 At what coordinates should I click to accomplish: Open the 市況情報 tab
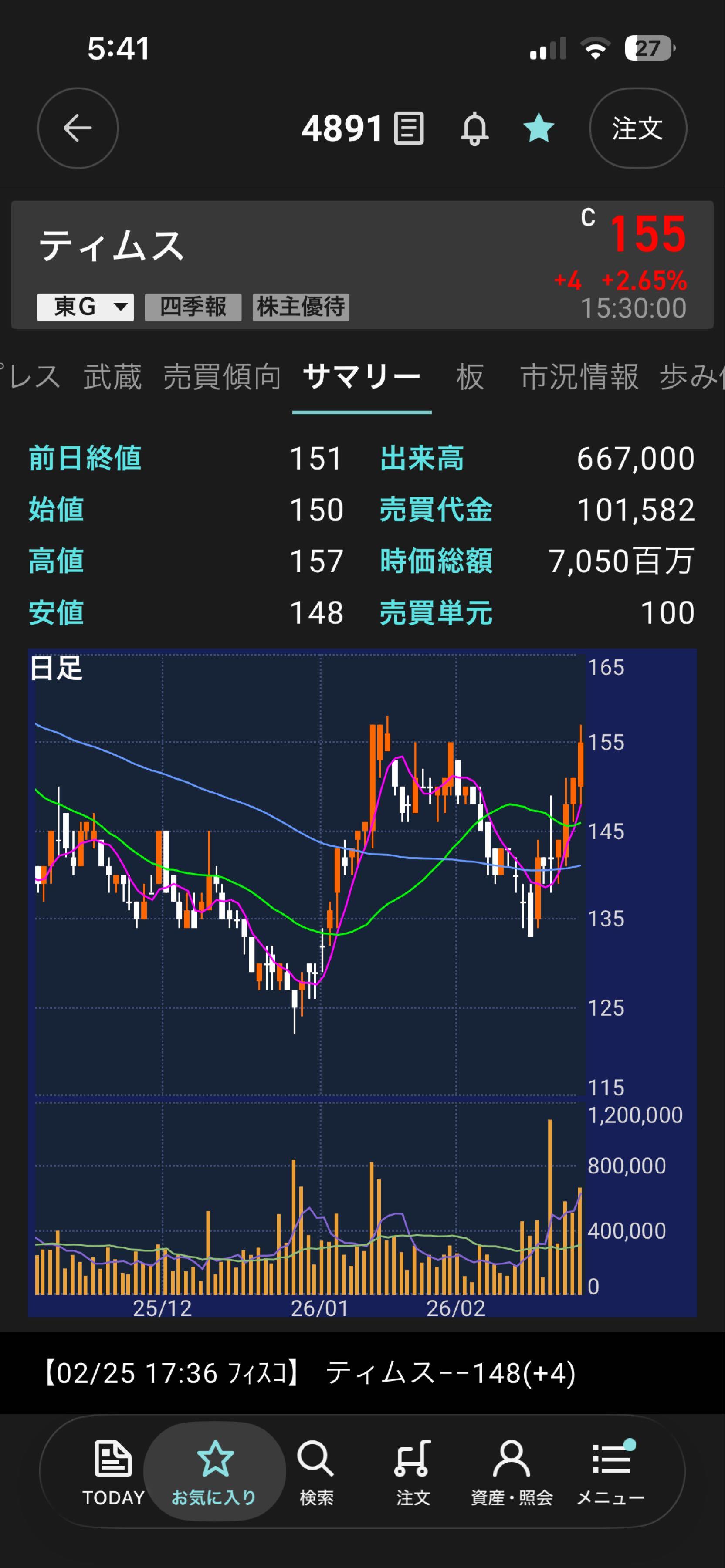579,377
